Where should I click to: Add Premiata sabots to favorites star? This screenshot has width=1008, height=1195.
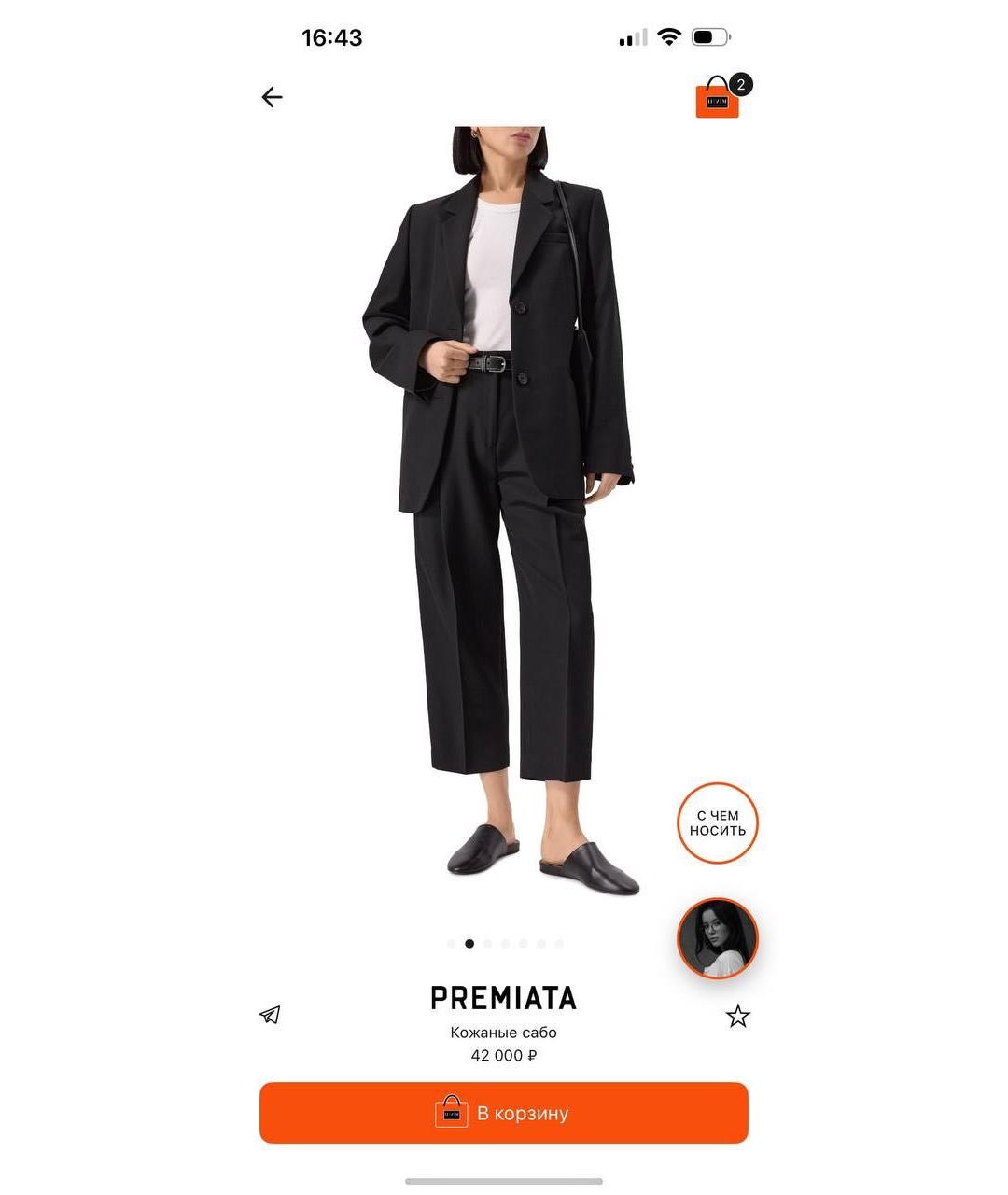(x=737, y=1016)
